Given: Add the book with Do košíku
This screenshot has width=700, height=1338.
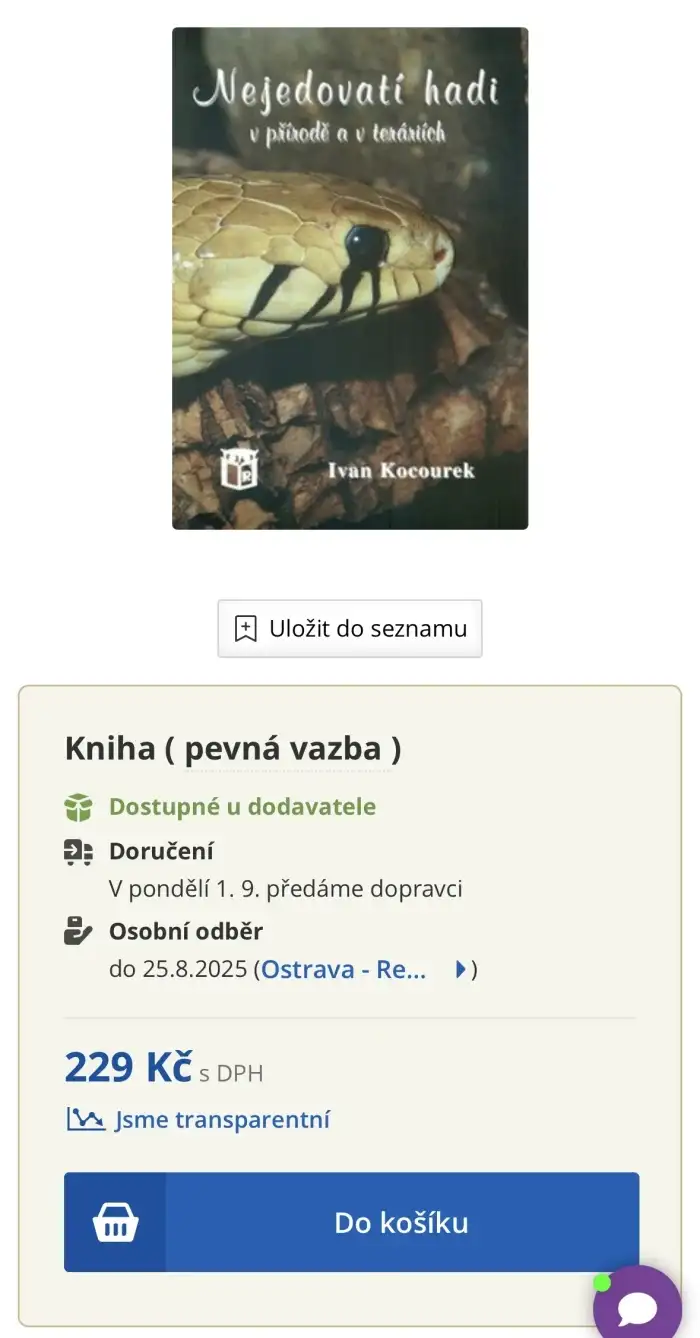Looking at the screenshot, I should click(x=351, y=1222).
